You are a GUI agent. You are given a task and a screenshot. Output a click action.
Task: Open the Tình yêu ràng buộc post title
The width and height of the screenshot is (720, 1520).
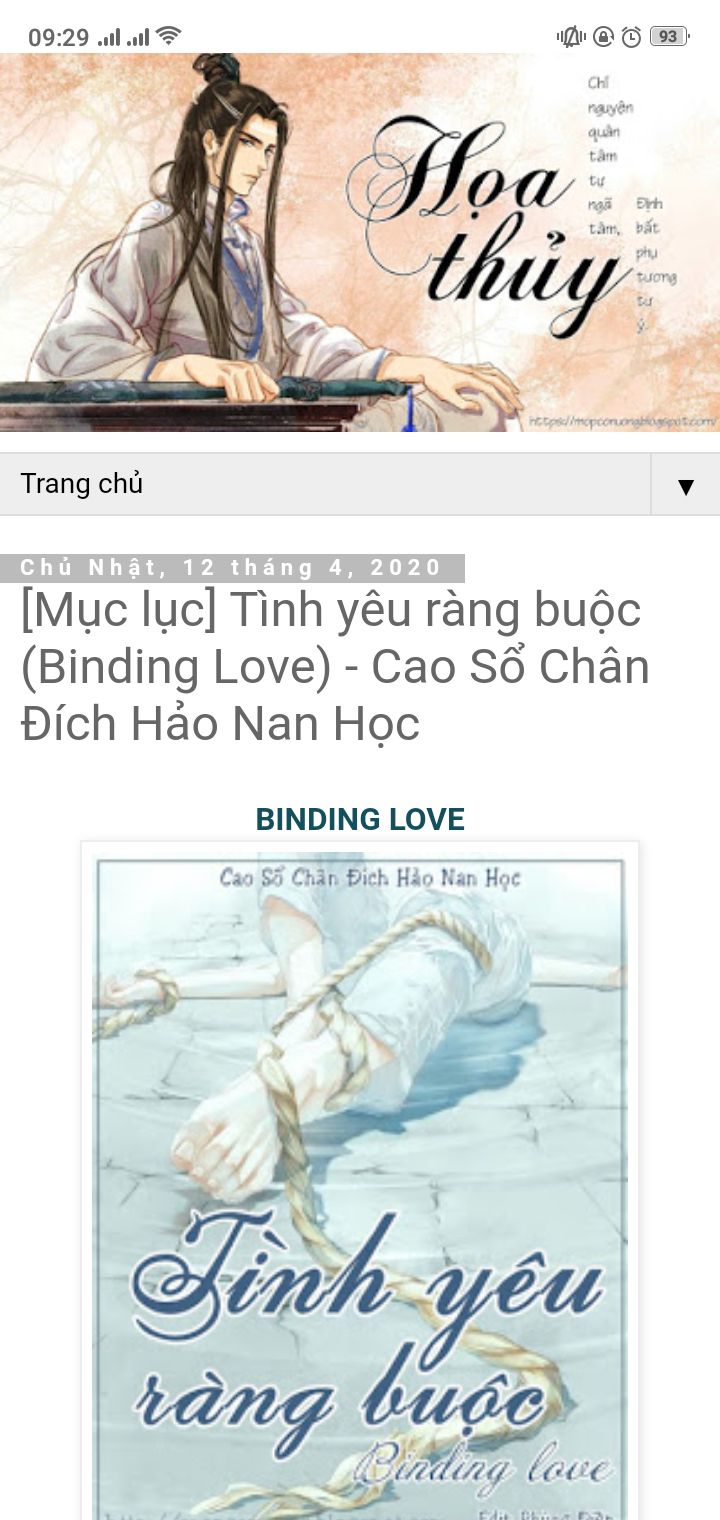336,667
